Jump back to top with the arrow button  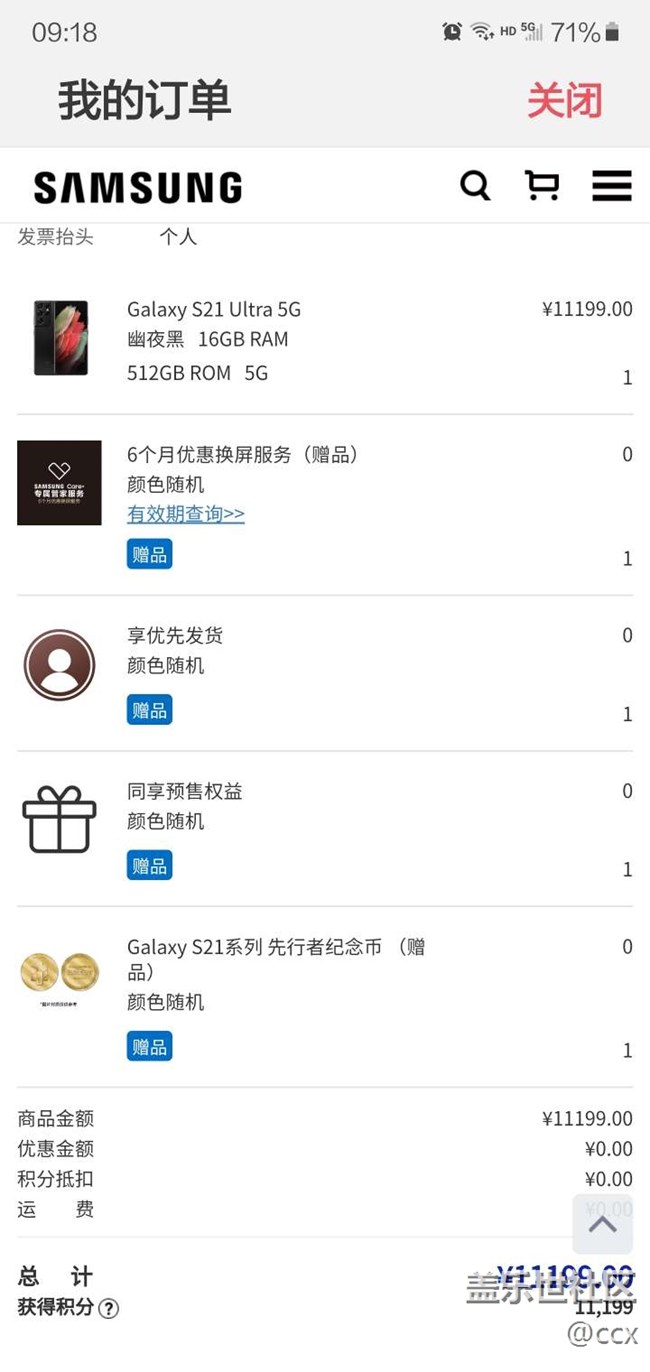[602, 1224]
